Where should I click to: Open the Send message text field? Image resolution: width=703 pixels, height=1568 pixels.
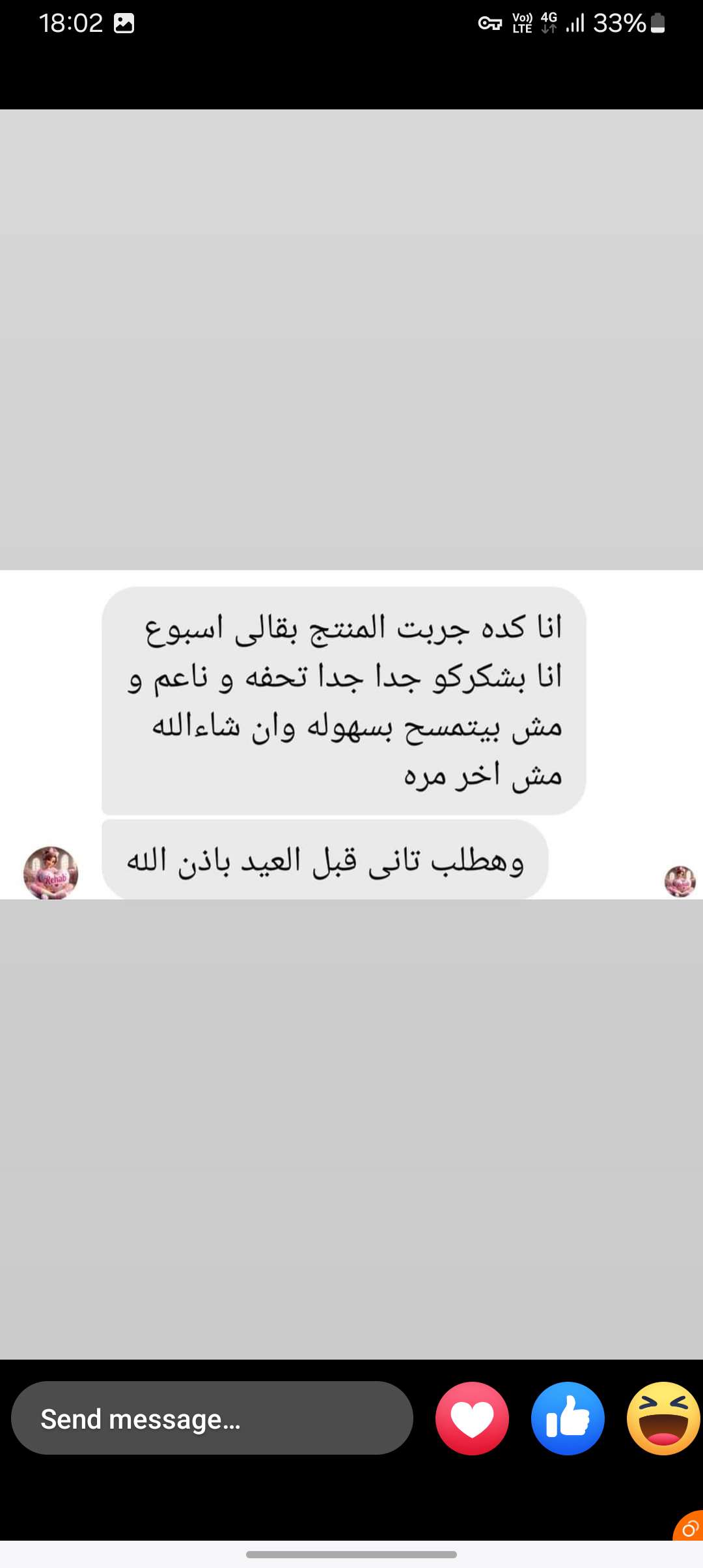tap(212, 1419)
